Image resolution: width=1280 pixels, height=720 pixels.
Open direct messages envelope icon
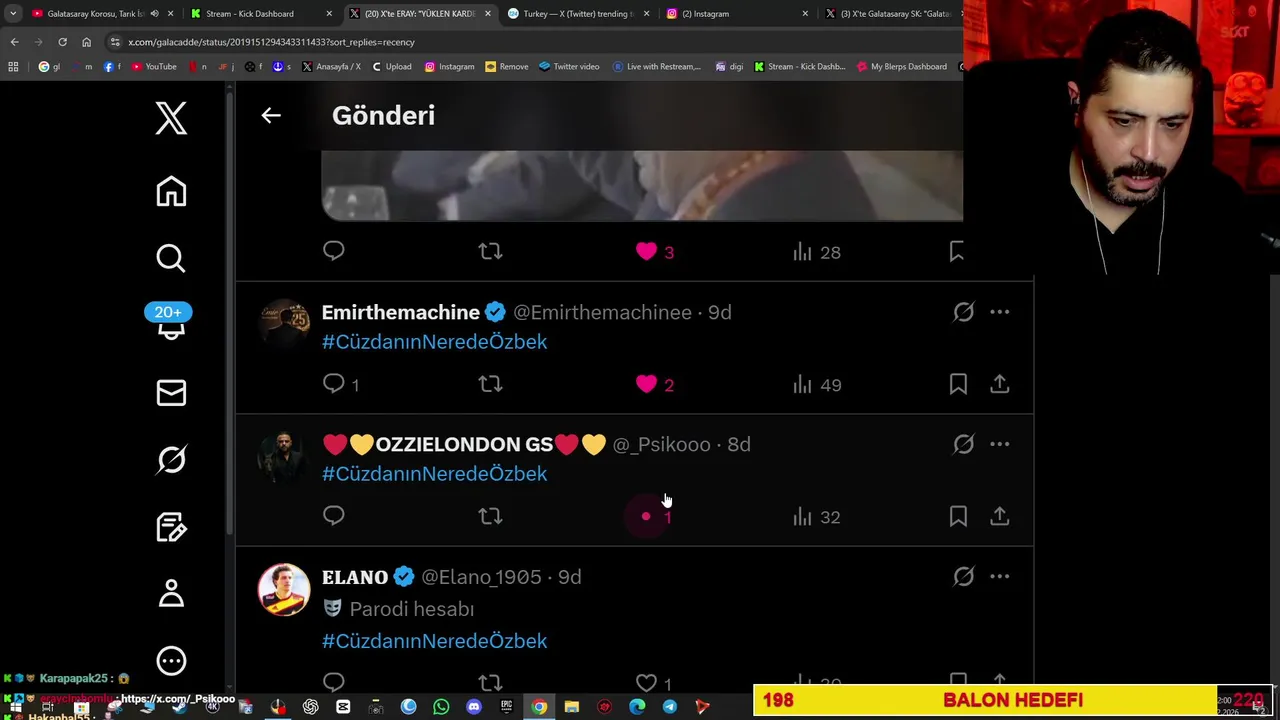[x=171, y=393]
